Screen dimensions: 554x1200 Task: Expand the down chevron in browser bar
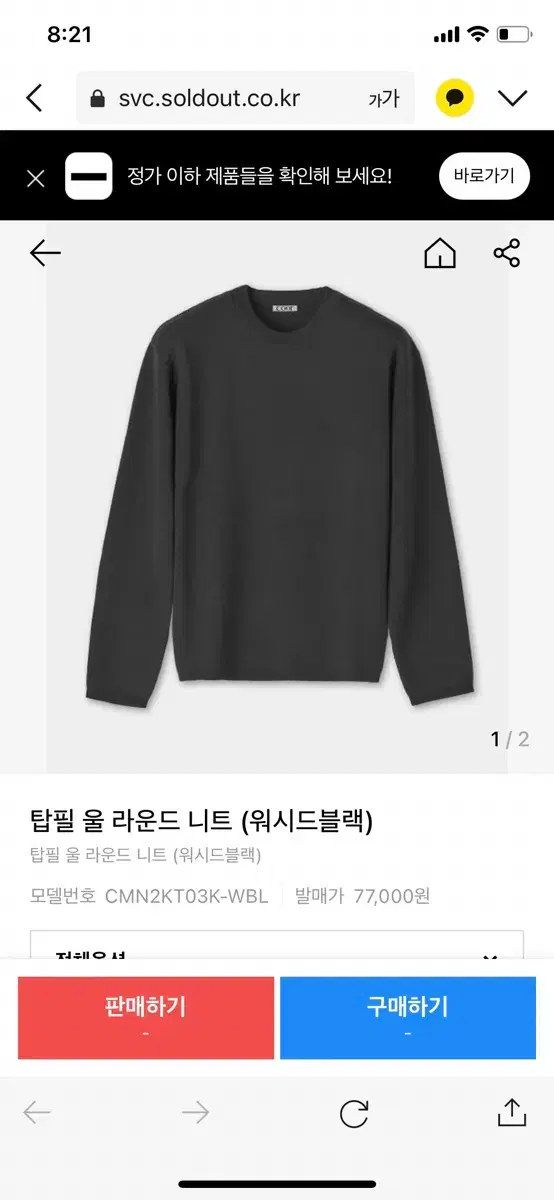[512, 98]
